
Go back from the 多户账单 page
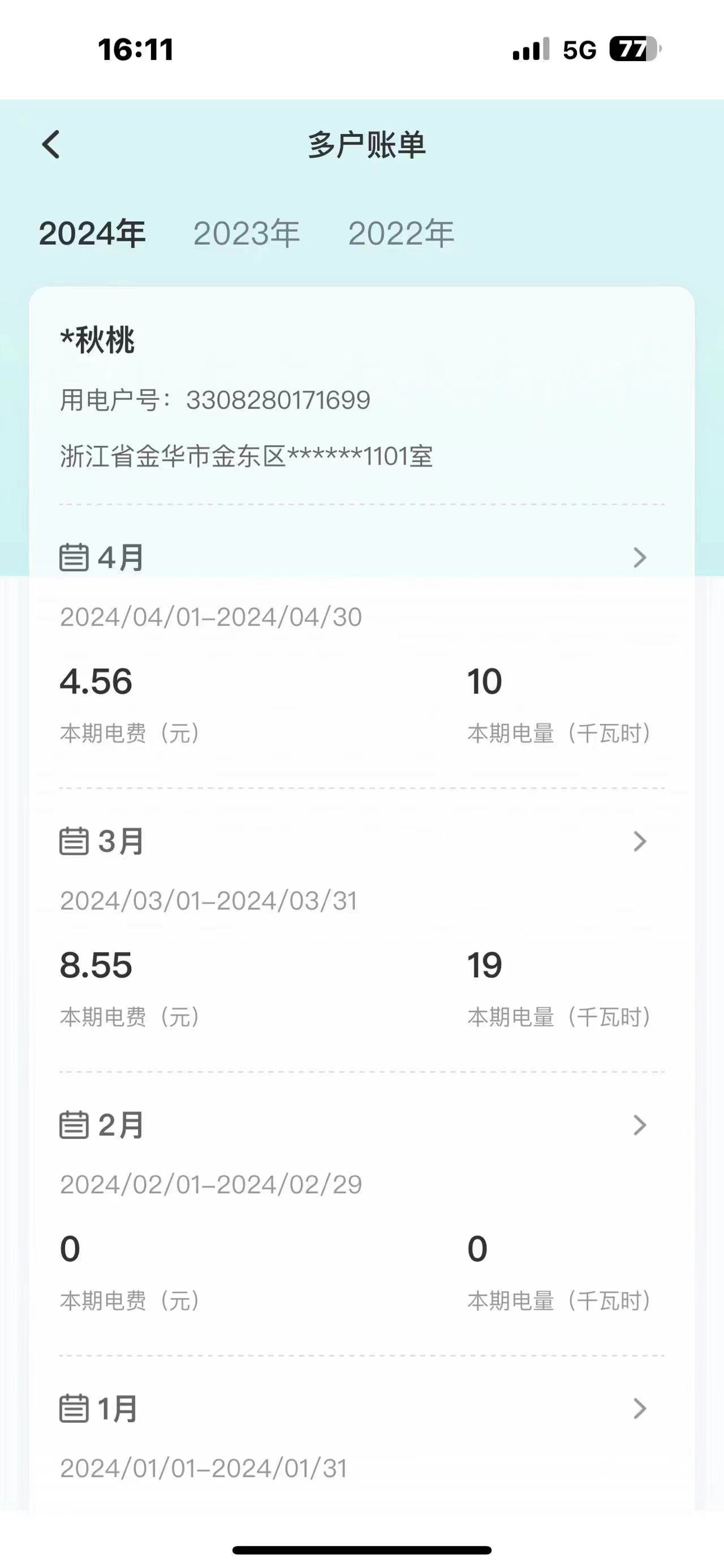51,145
